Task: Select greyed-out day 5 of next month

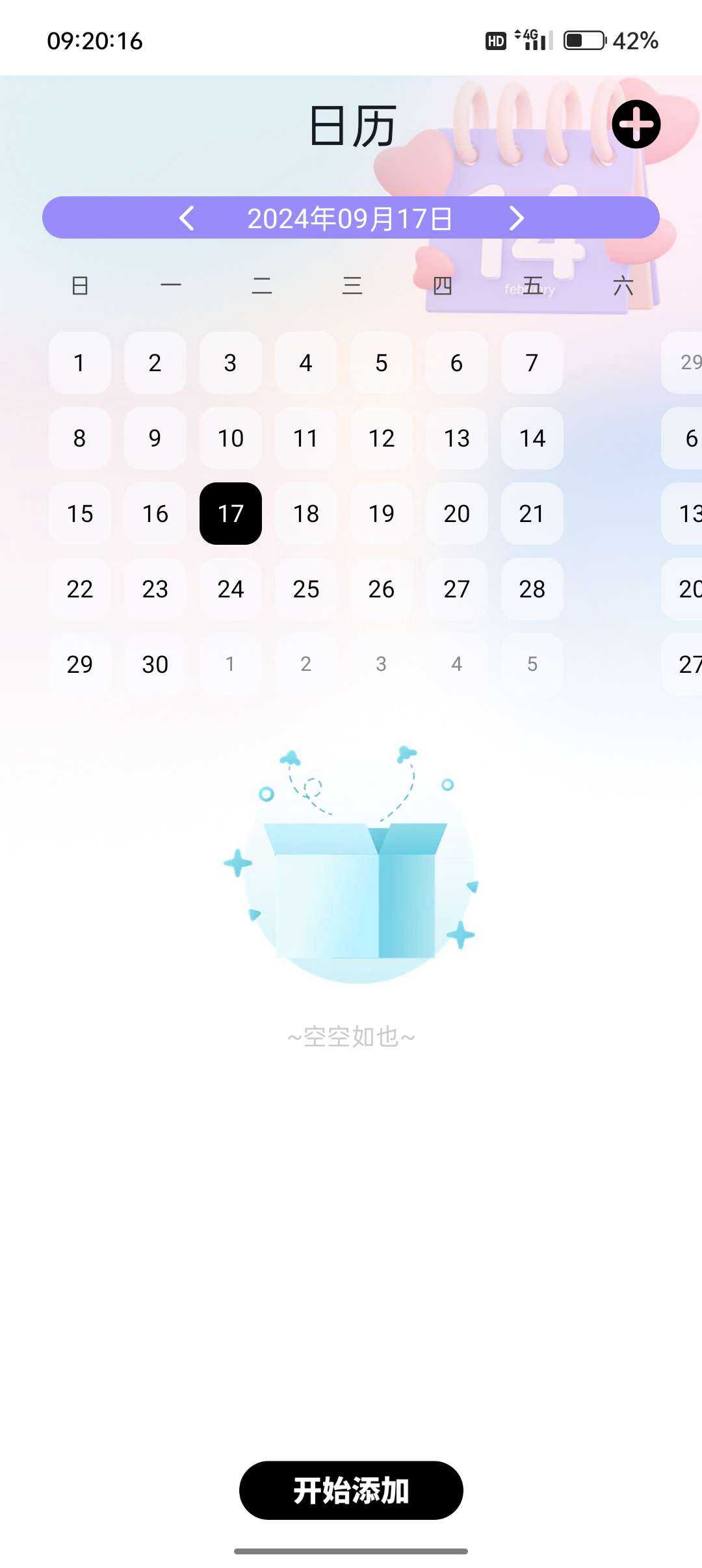Action: [x=532, y=664]
